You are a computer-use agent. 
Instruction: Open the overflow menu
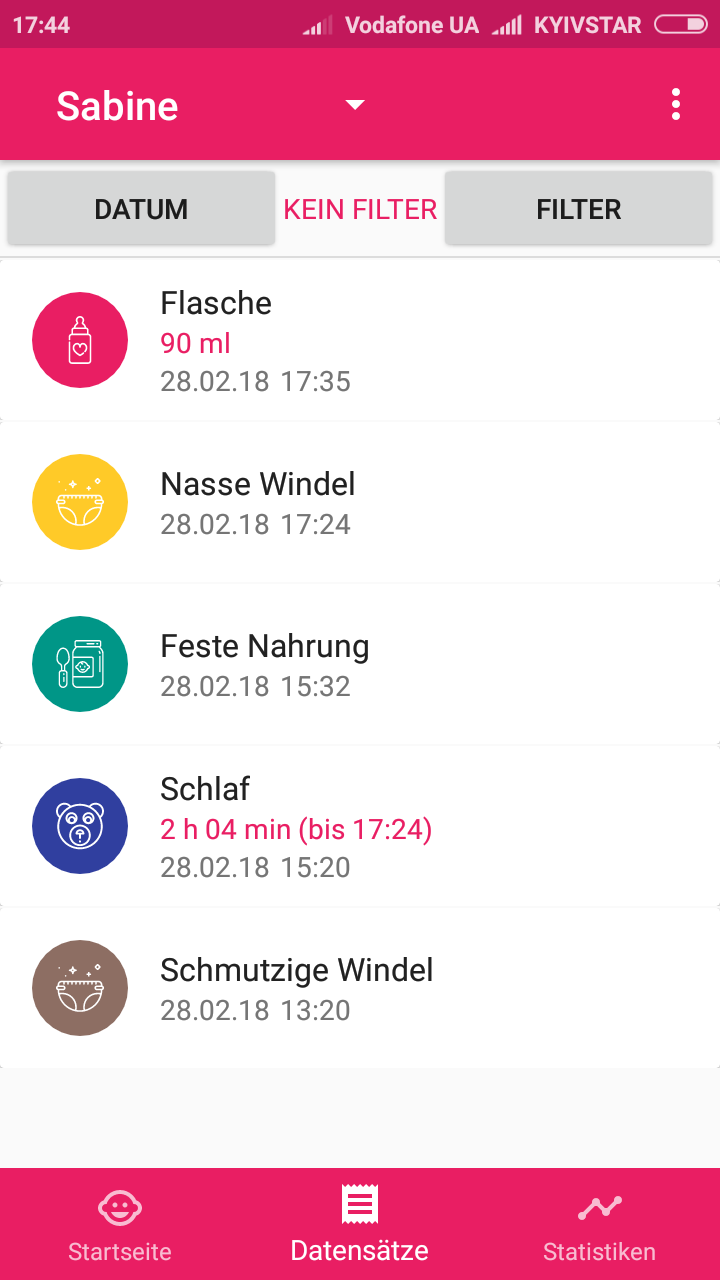point(676,105)
